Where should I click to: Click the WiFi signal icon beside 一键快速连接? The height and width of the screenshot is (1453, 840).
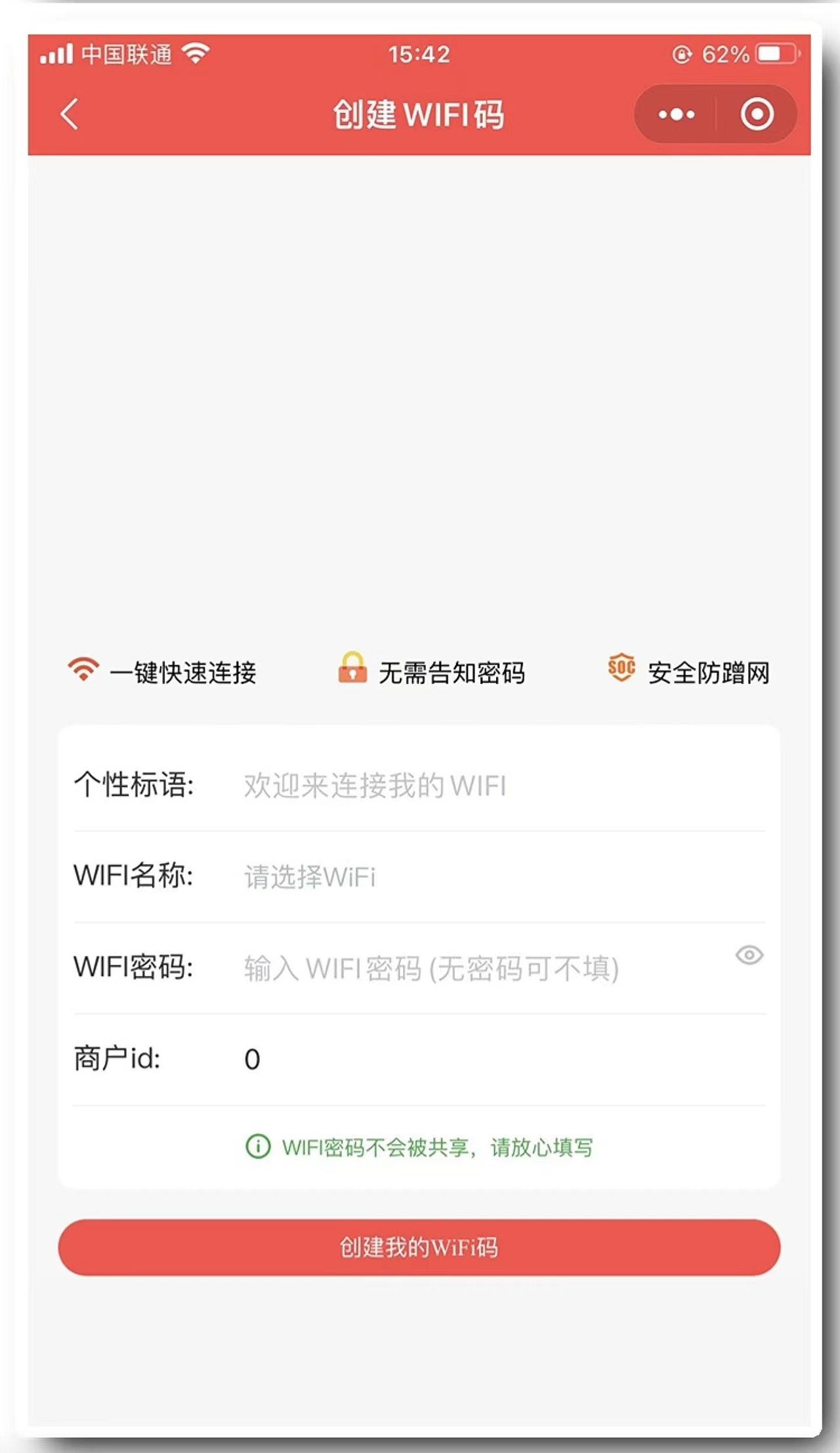[83, 670]
